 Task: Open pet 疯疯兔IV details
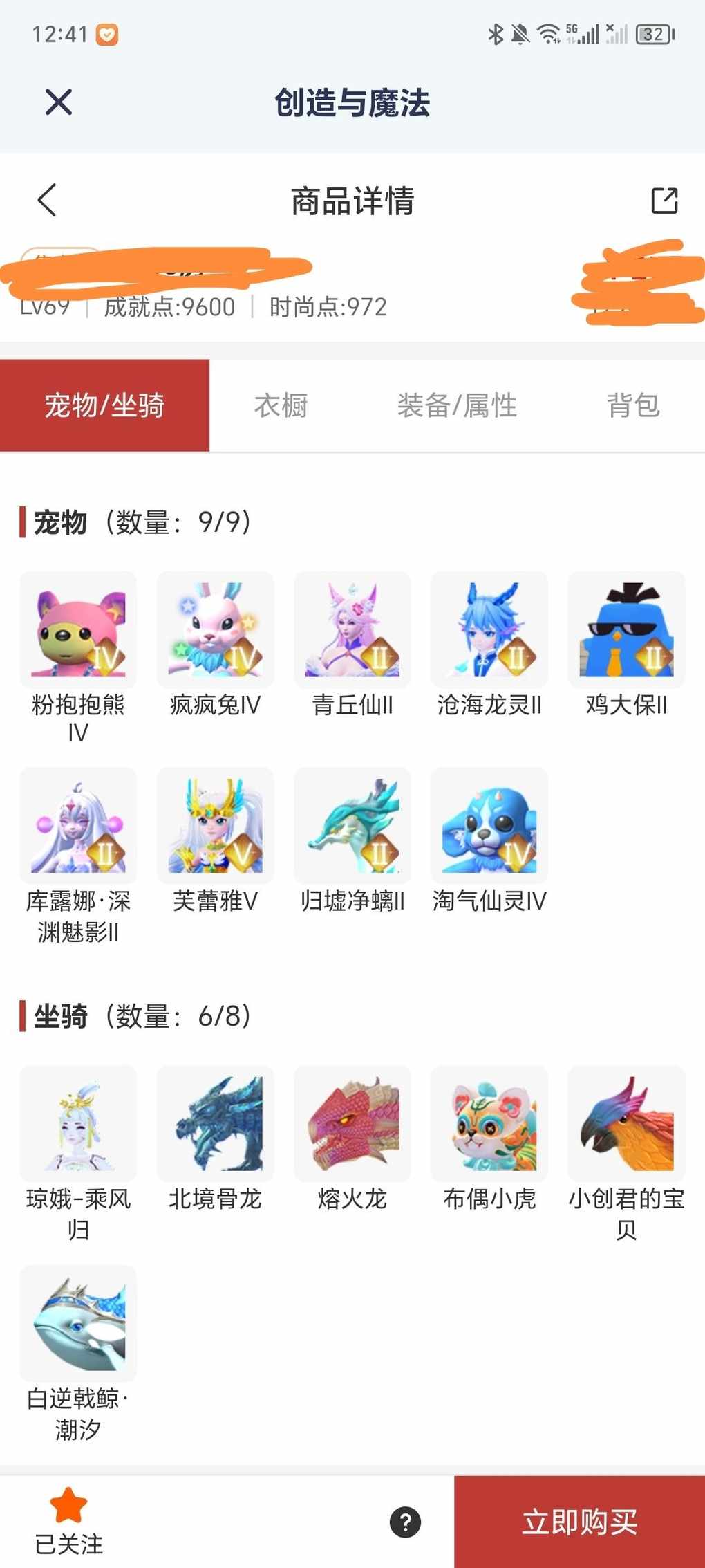pyautogui.click(x=215, y=630)
